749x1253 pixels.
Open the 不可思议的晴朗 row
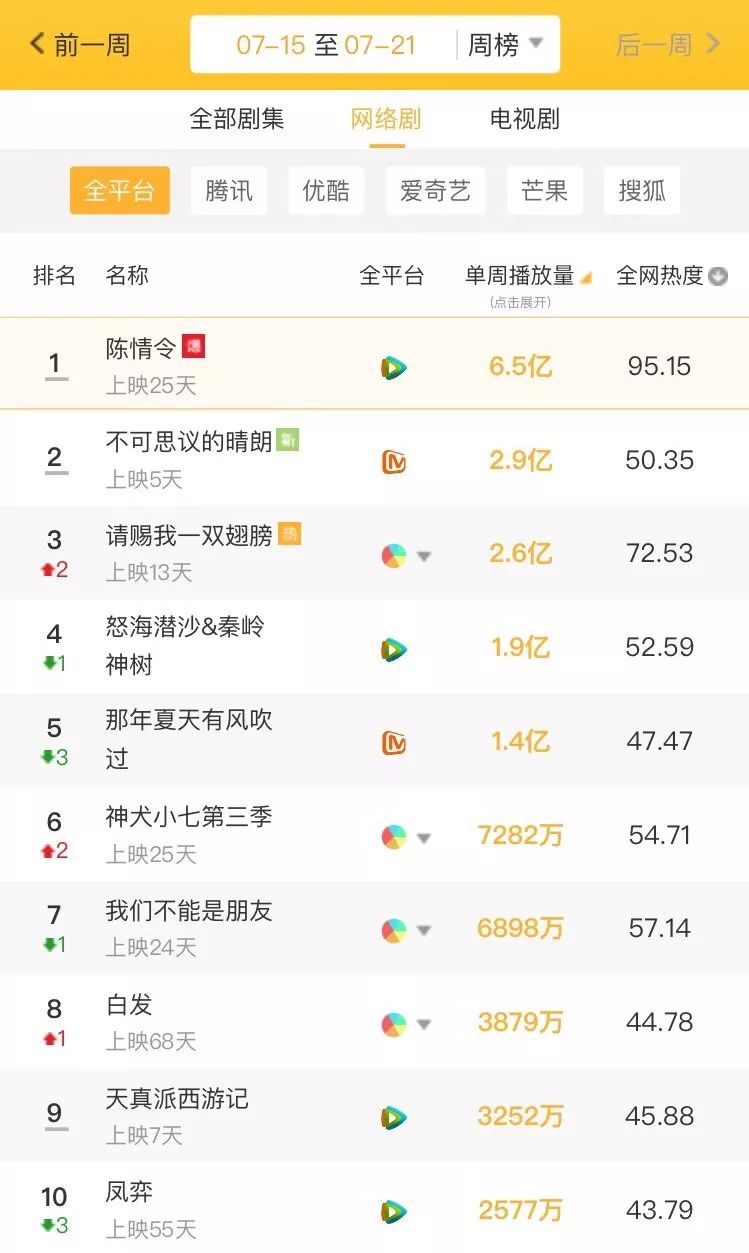(x=189, y=442)
